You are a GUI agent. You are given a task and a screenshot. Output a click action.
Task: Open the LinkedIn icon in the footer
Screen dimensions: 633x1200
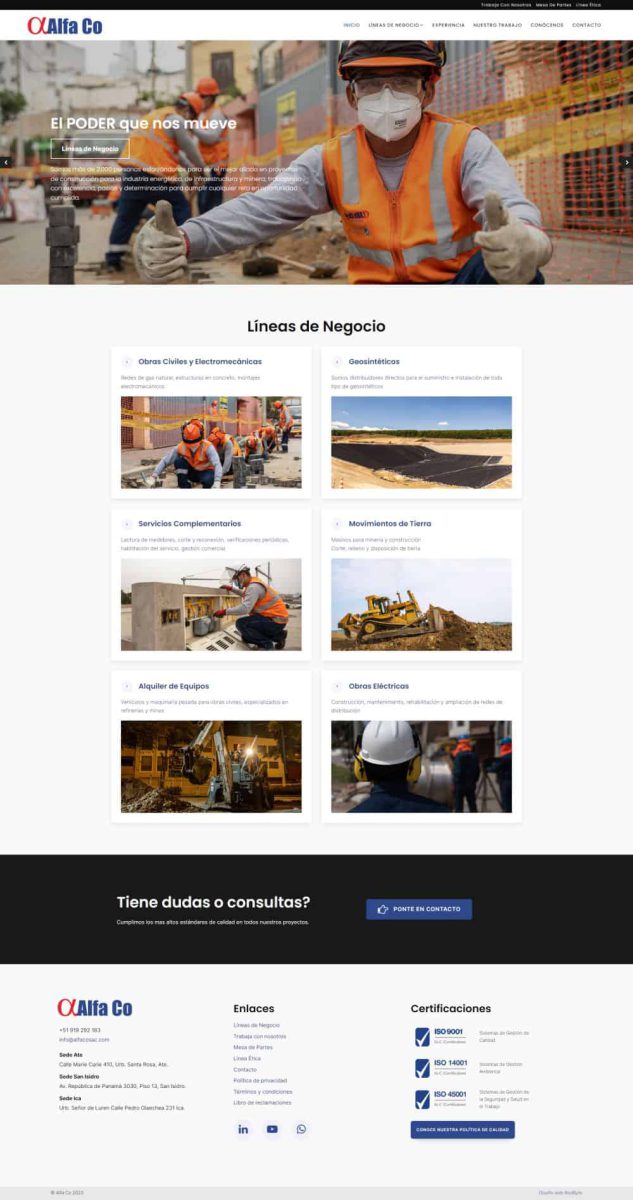point(243,1129)
